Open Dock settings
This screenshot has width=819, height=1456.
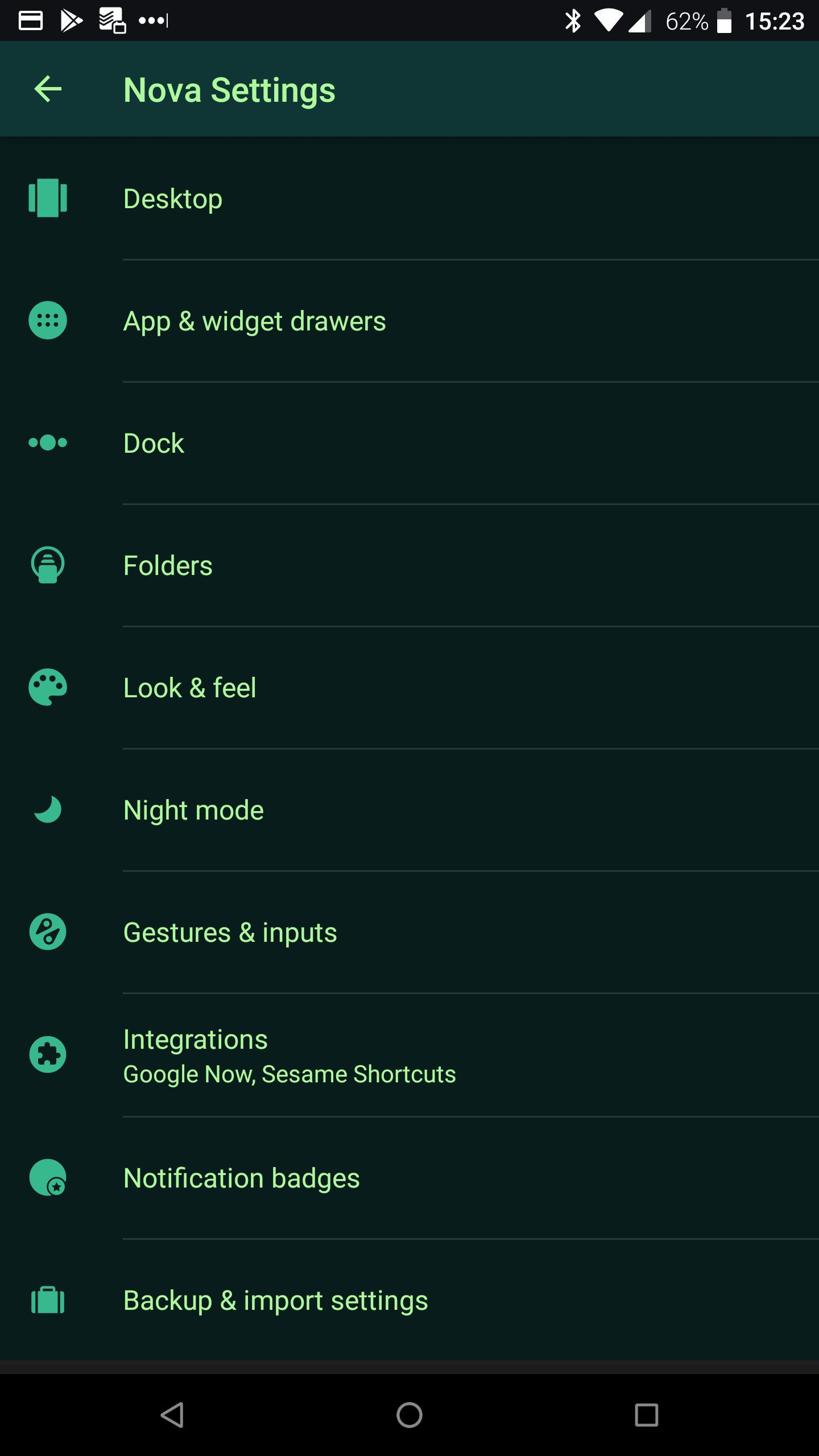tap(409, 443)
